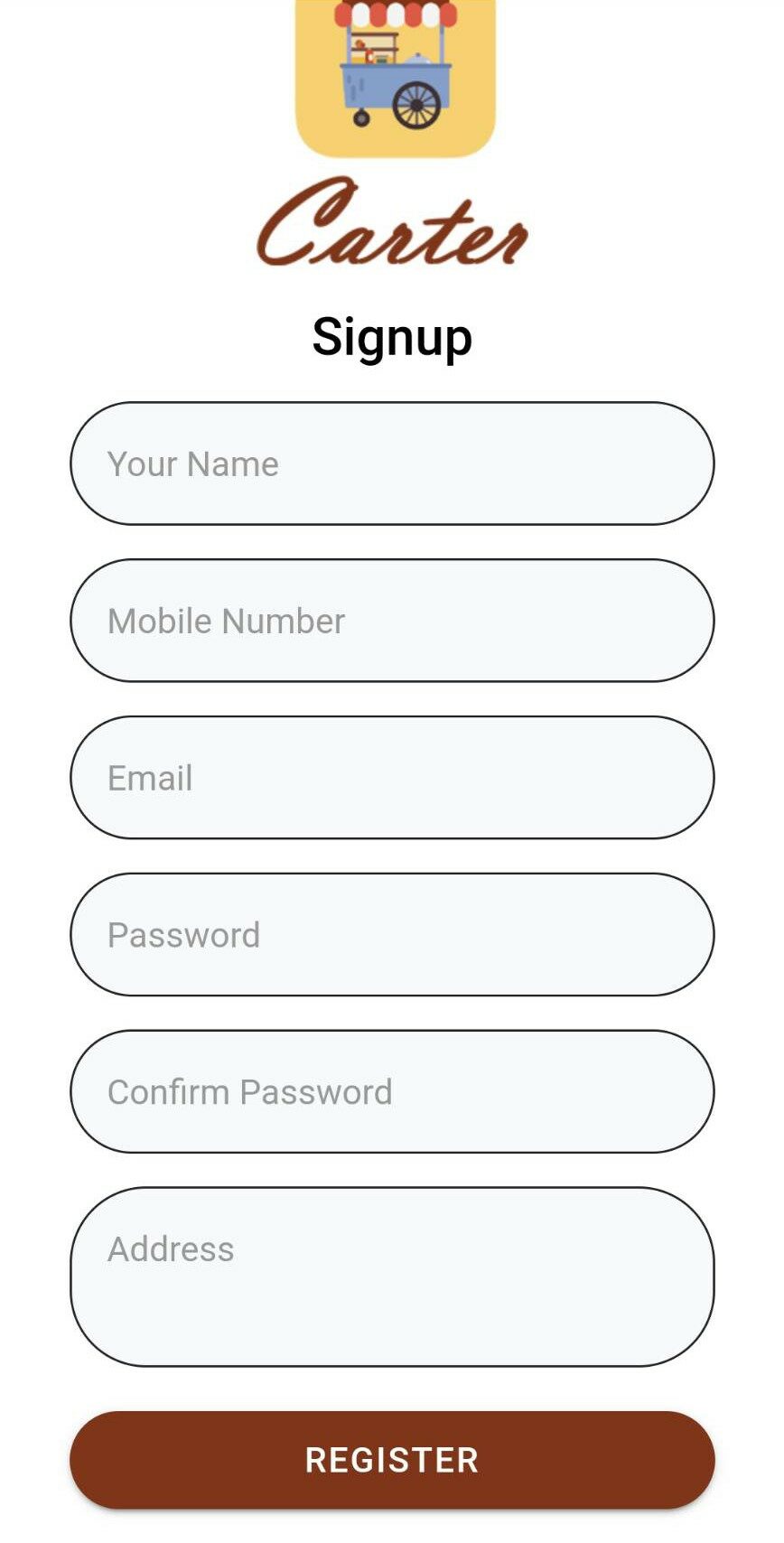This screenshot has height=1543, width=784.
Task: Submit the form with Register button
Action: pyautogui.click(x=392, y=1460)
